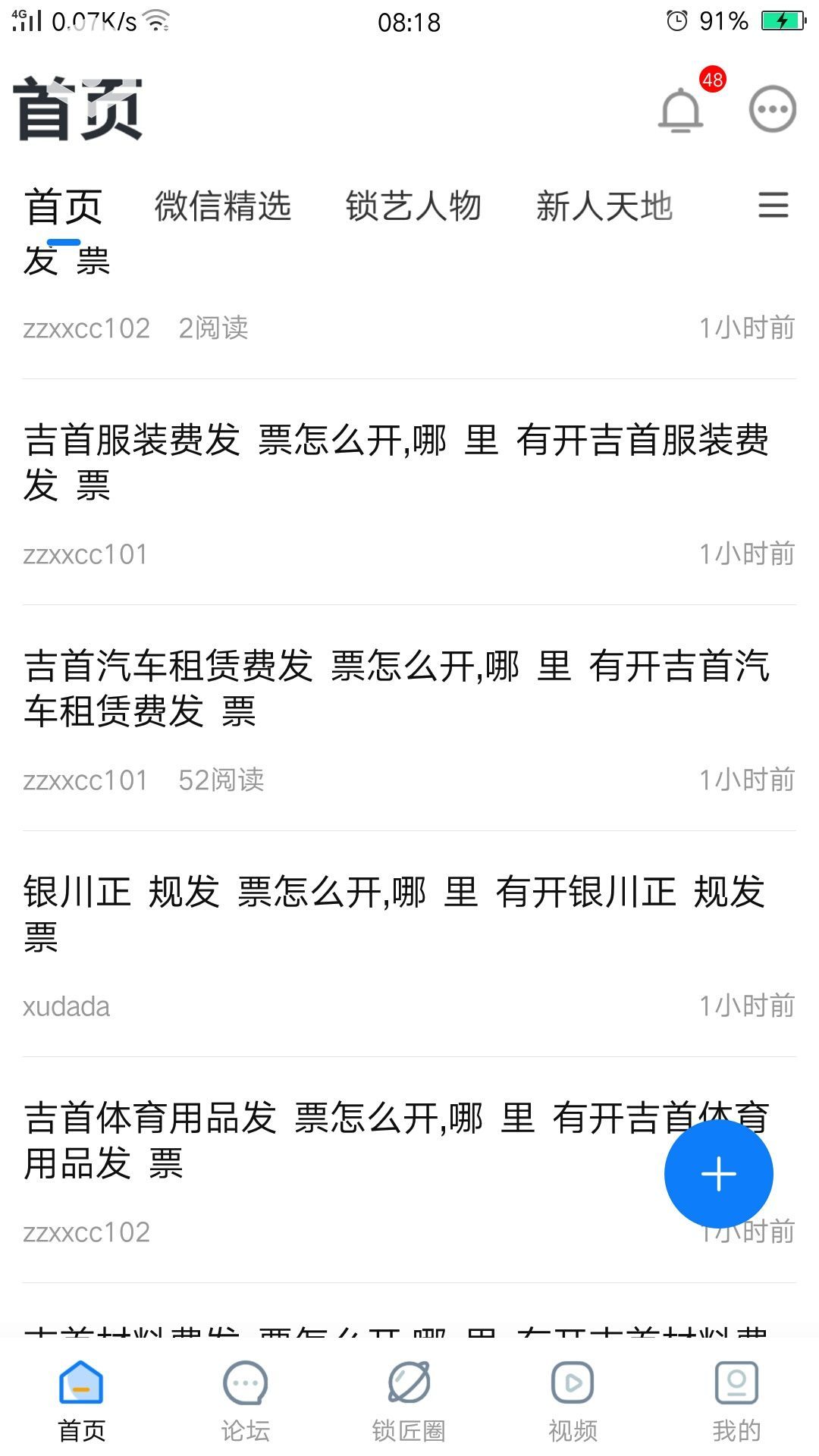The height and width of the screenshot is (1456, 819).
Task: Go to the 论坛 tab
Action: point(245,1400)
